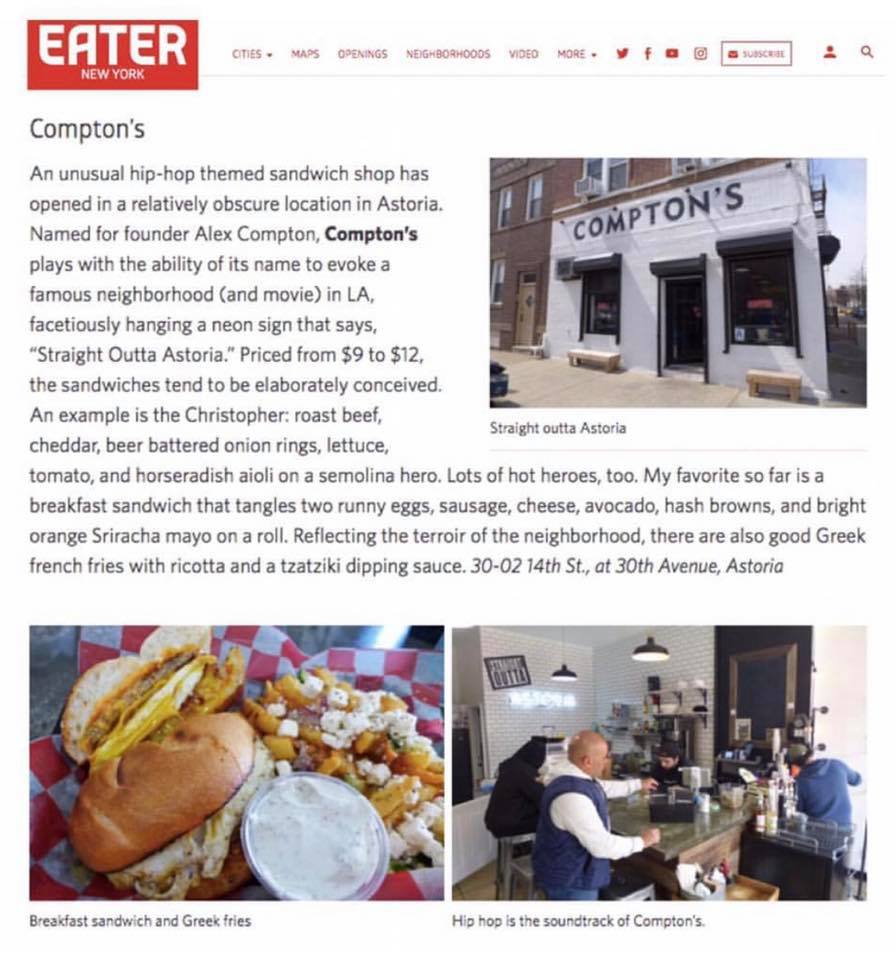Open the Neighborhoods section
Screen dimensions: 896x960
(x=448, y=54)
